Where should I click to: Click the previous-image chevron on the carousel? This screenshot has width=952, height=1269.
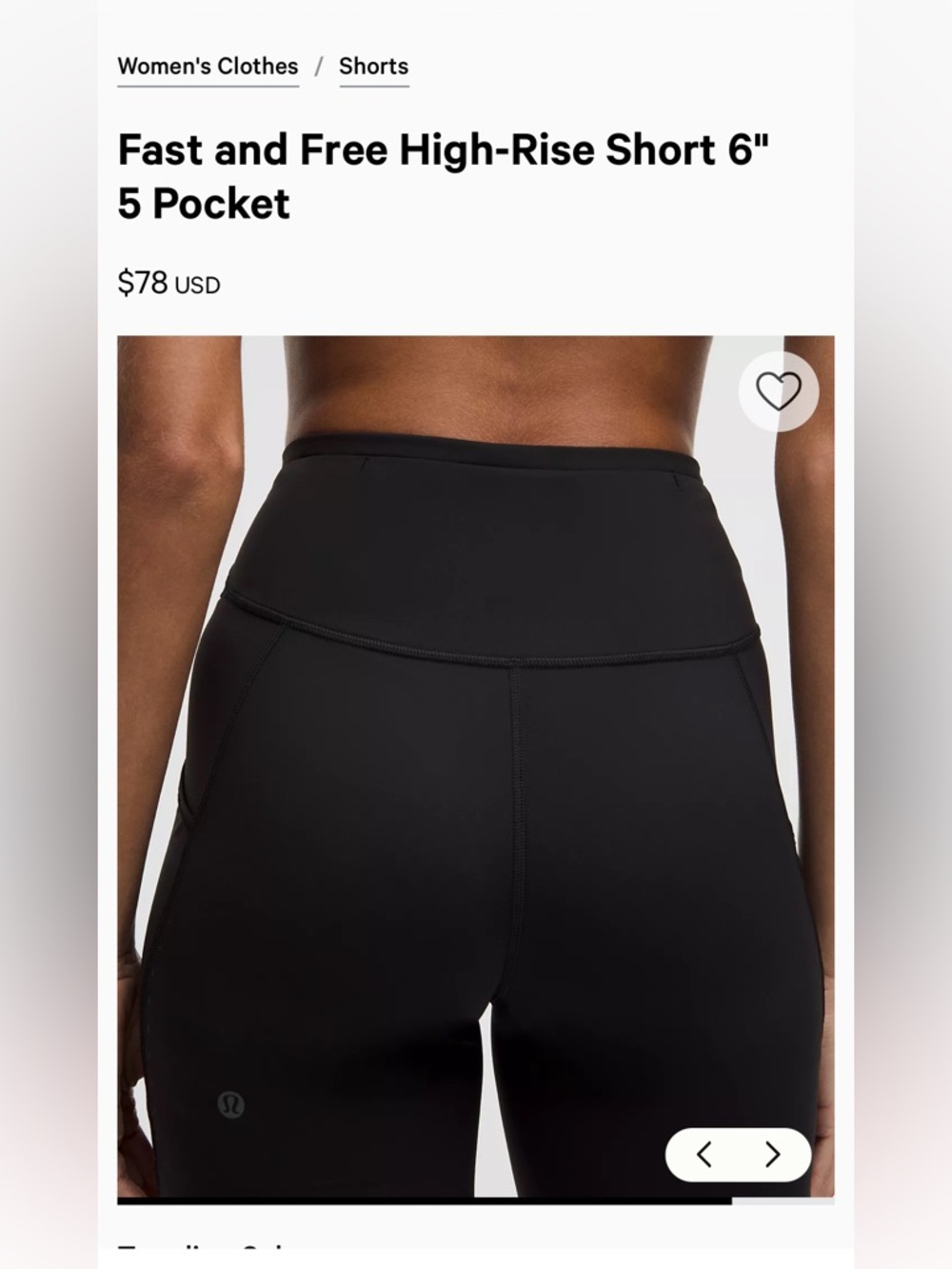(x=705, y=1155)
